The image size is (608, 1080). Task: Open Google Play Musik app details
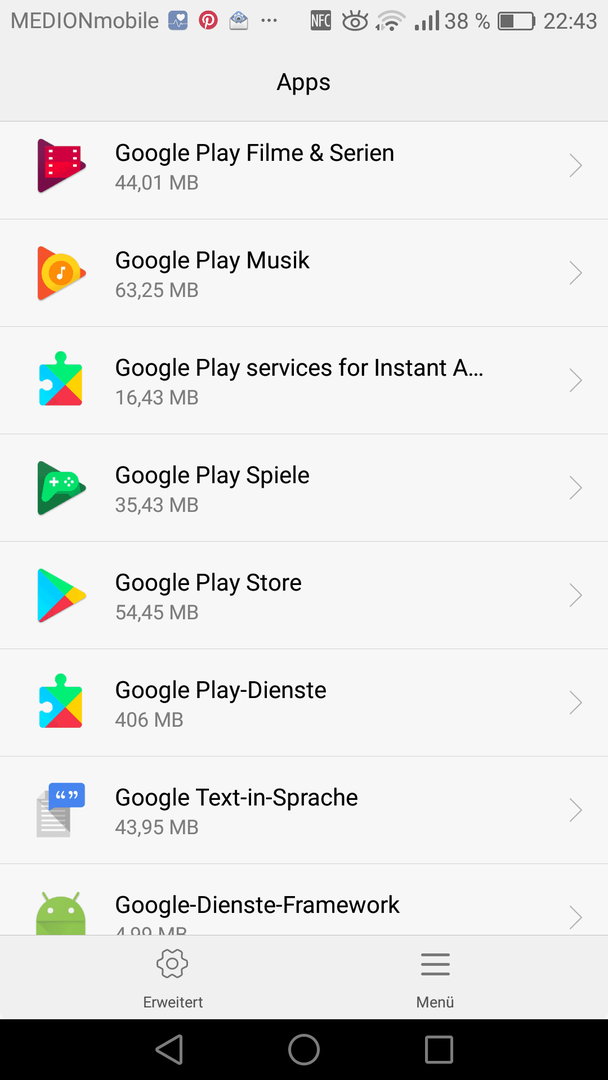point(304,273)
